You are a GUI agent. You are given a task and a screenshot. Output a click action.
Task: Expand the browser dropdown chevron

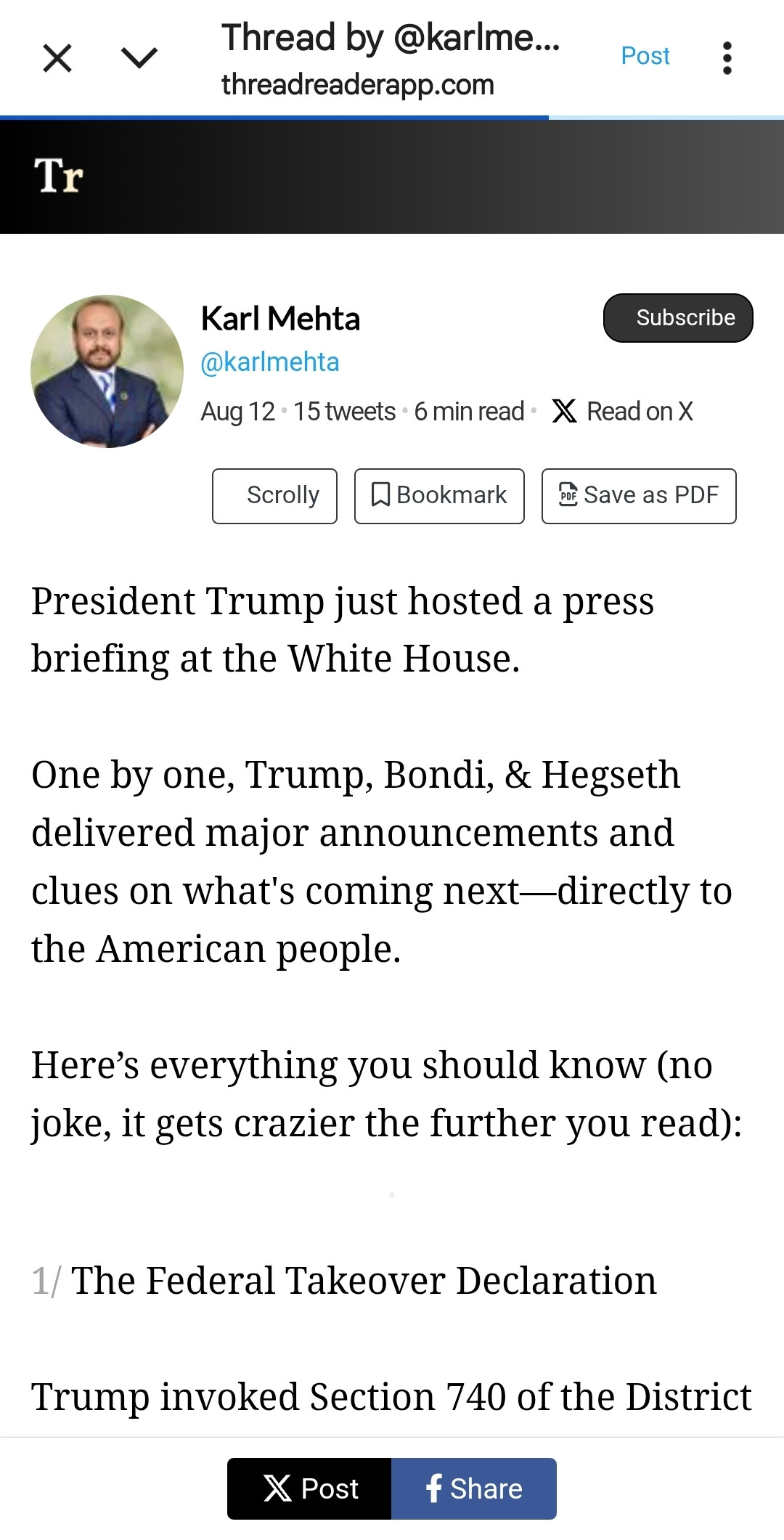coord(139,58)
